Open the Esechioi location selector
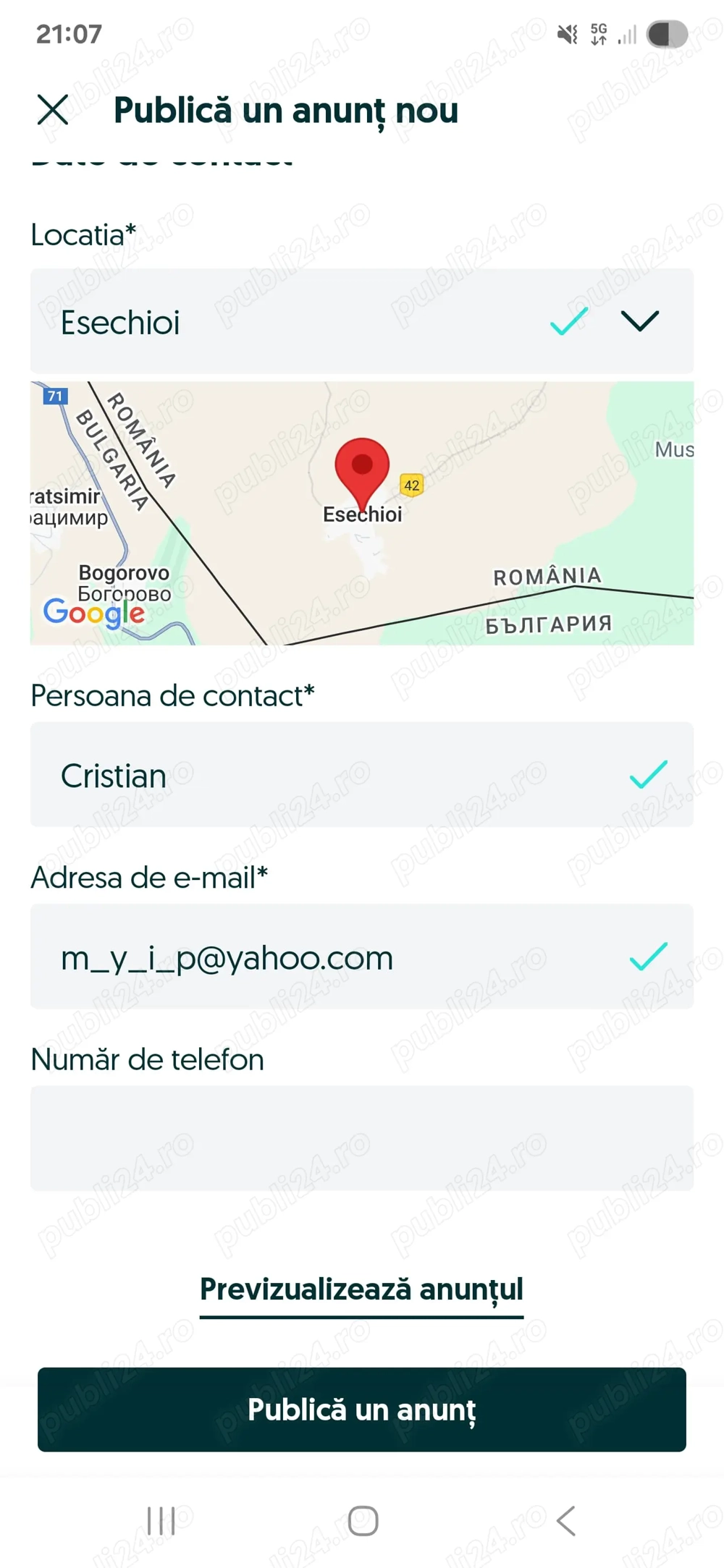724x1568 pixels. tap(290, 321)
